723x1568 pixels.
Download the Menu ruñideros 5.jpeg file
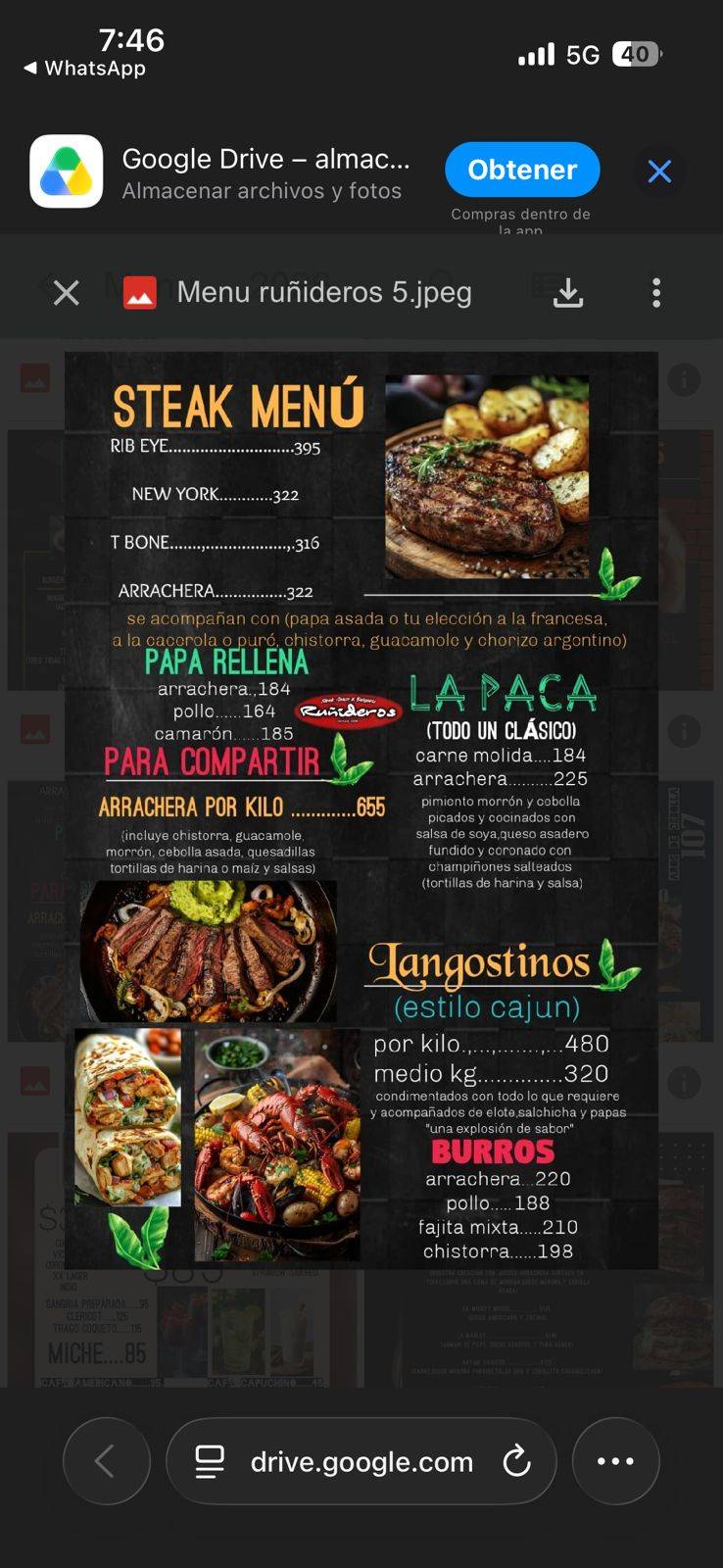[x=568, y=292]
